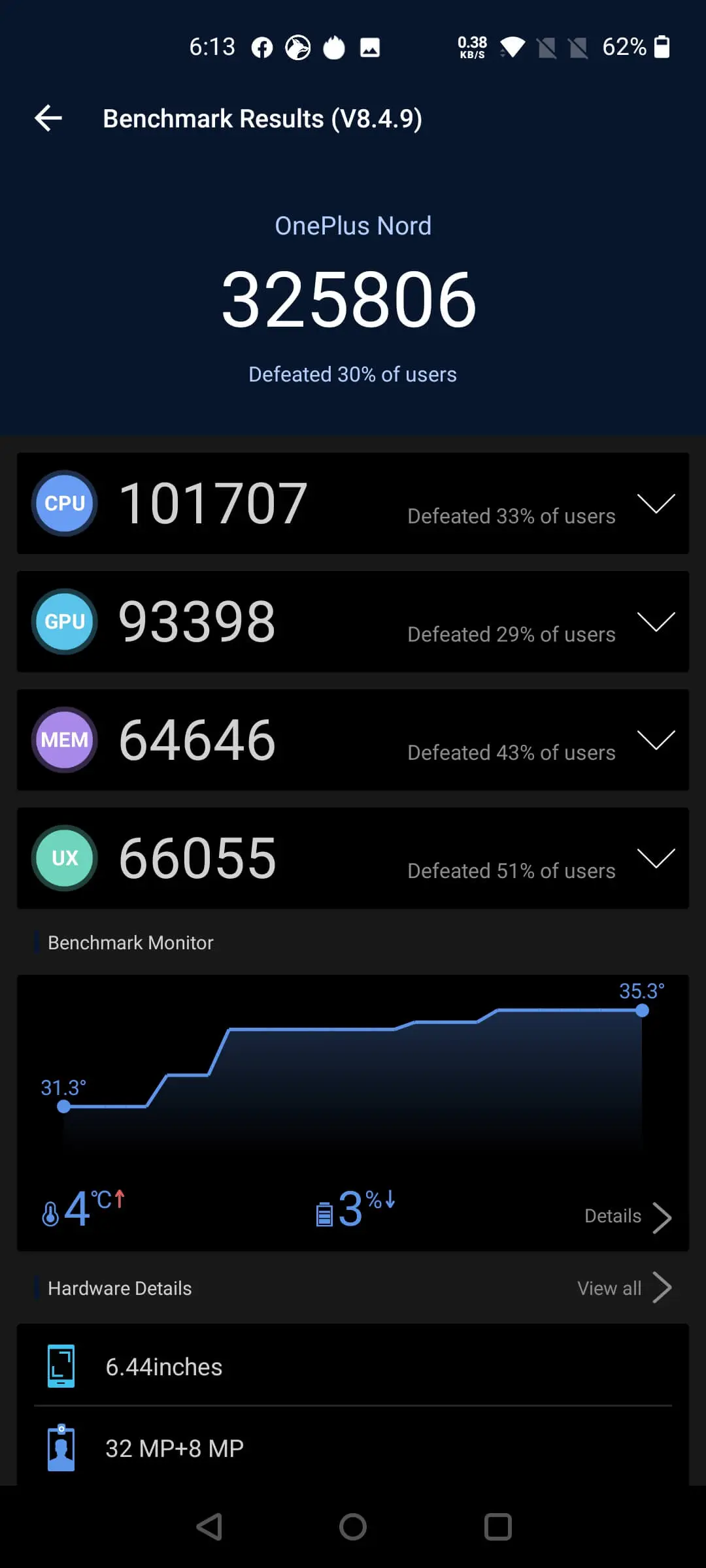This screenshot has width=706, height=1568.
Task: Go back from Benchmark Results
Action: click(48, 118)
